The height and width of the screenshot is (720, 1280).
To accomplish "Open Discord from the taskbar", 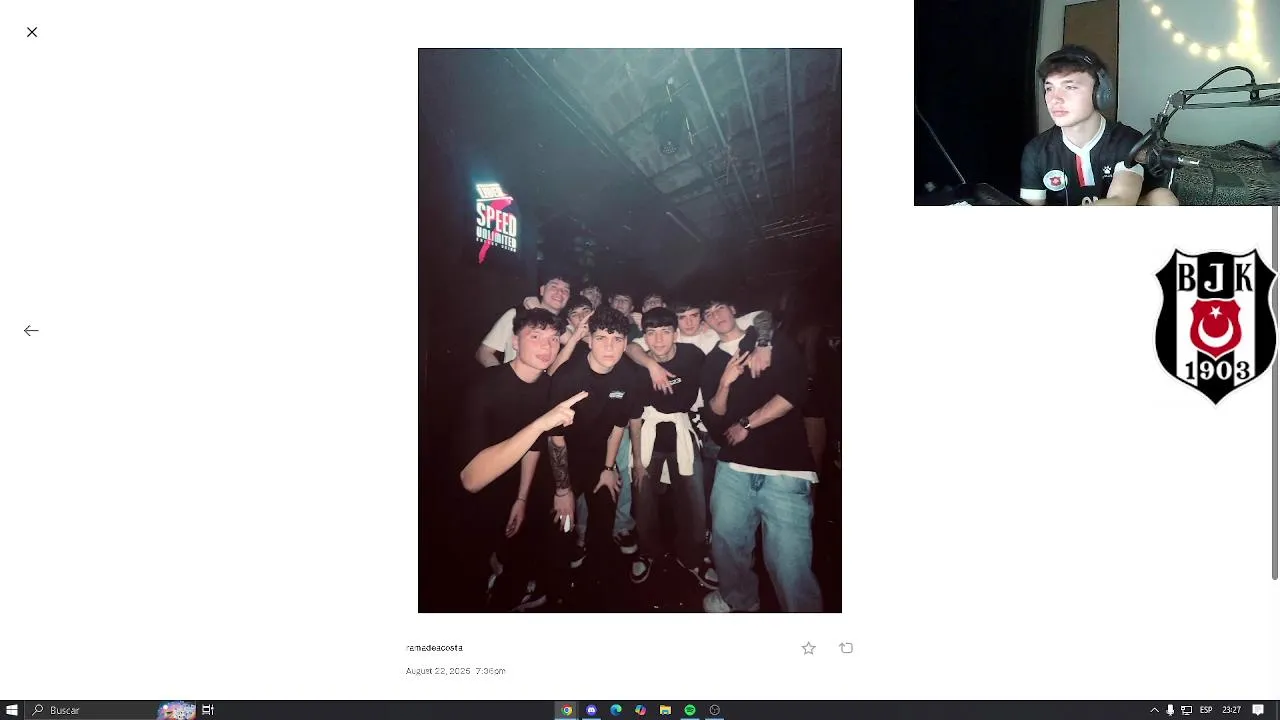I will 592,710.
